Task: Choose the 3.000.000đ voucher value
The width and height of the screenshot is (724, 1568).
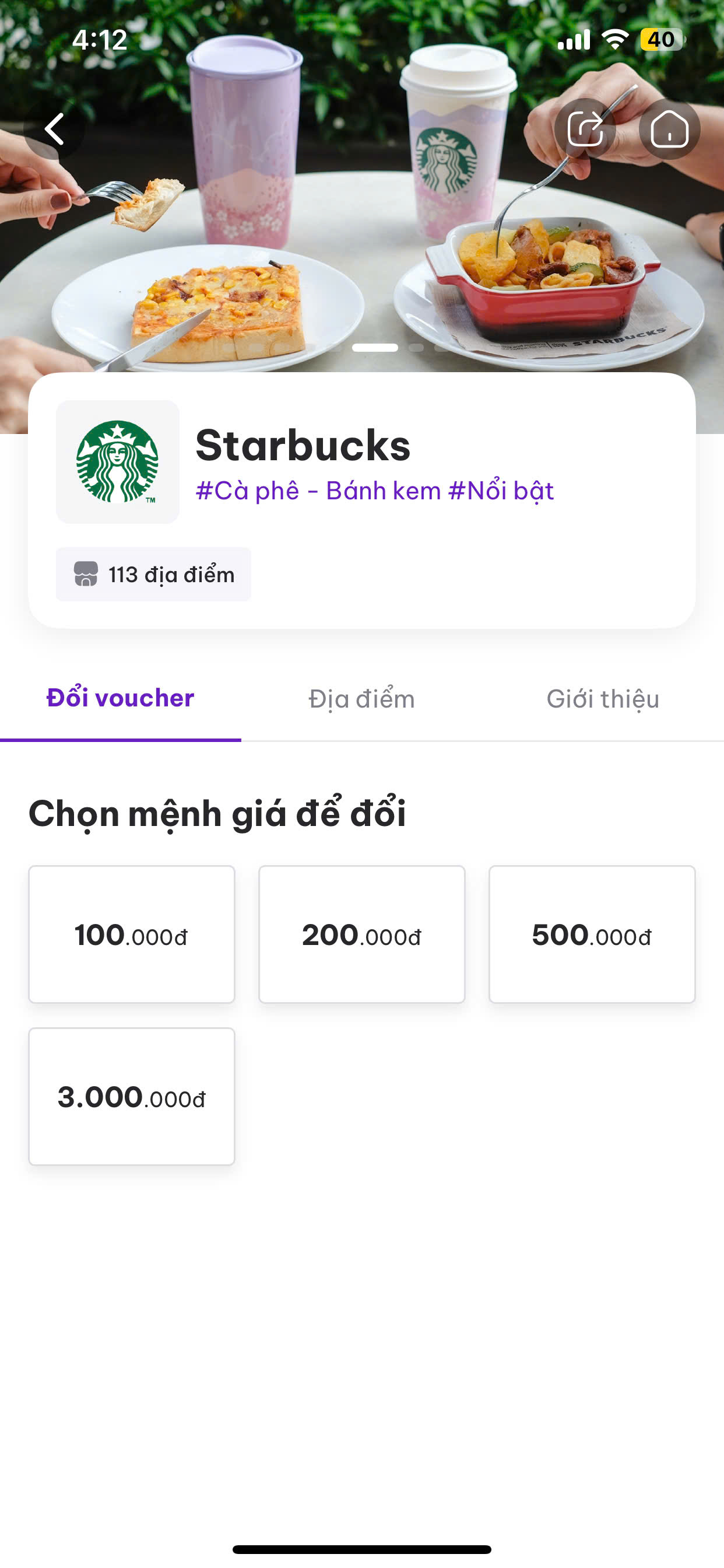Action: point(131,1096)
